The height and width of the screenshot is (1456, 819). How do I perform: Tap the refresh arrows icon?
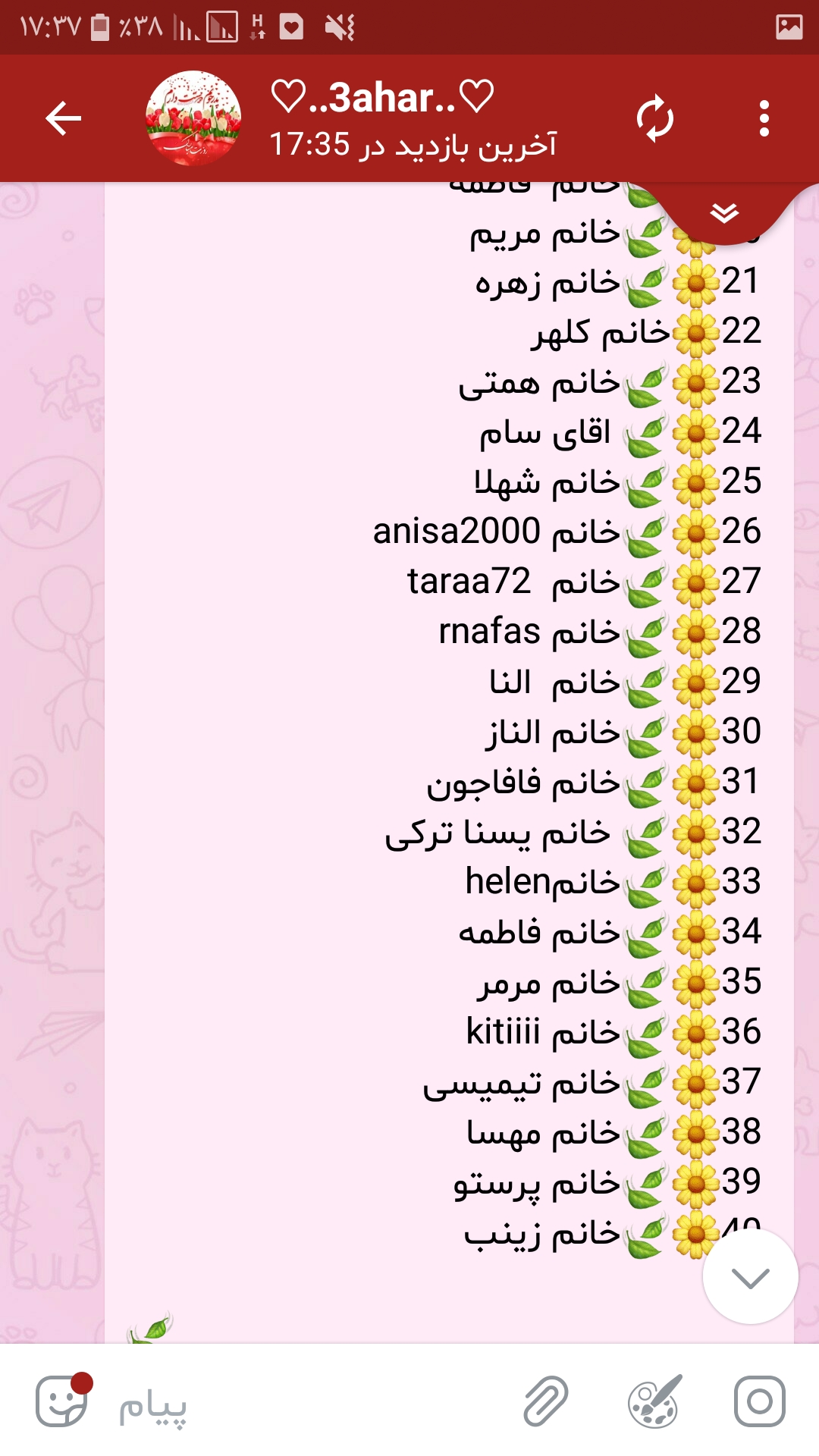(x=654, y=119)
